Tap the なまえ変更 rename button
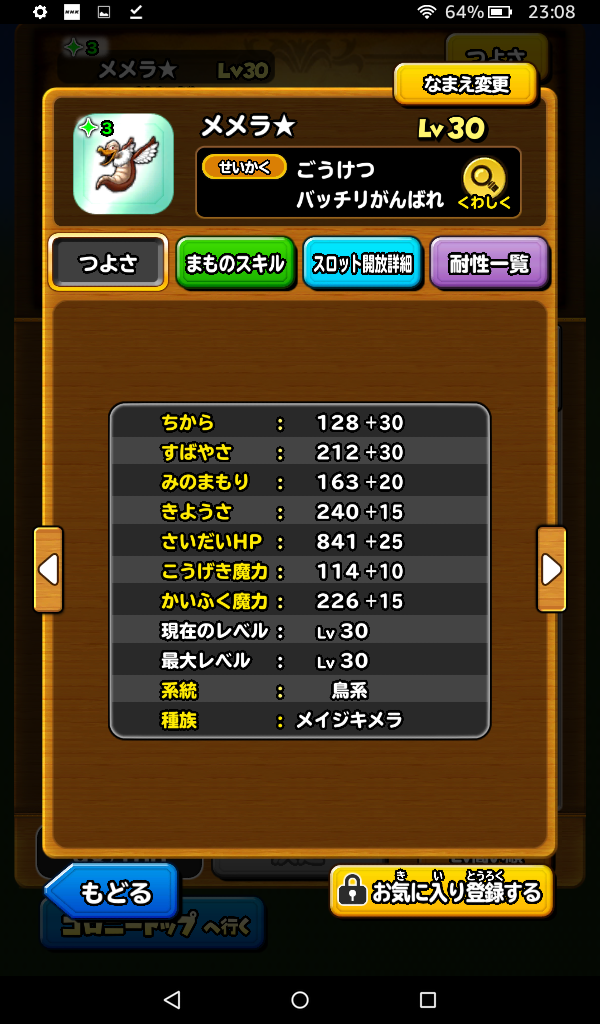600x1024 pixels. pyautogui.click(x=466, y=85)
